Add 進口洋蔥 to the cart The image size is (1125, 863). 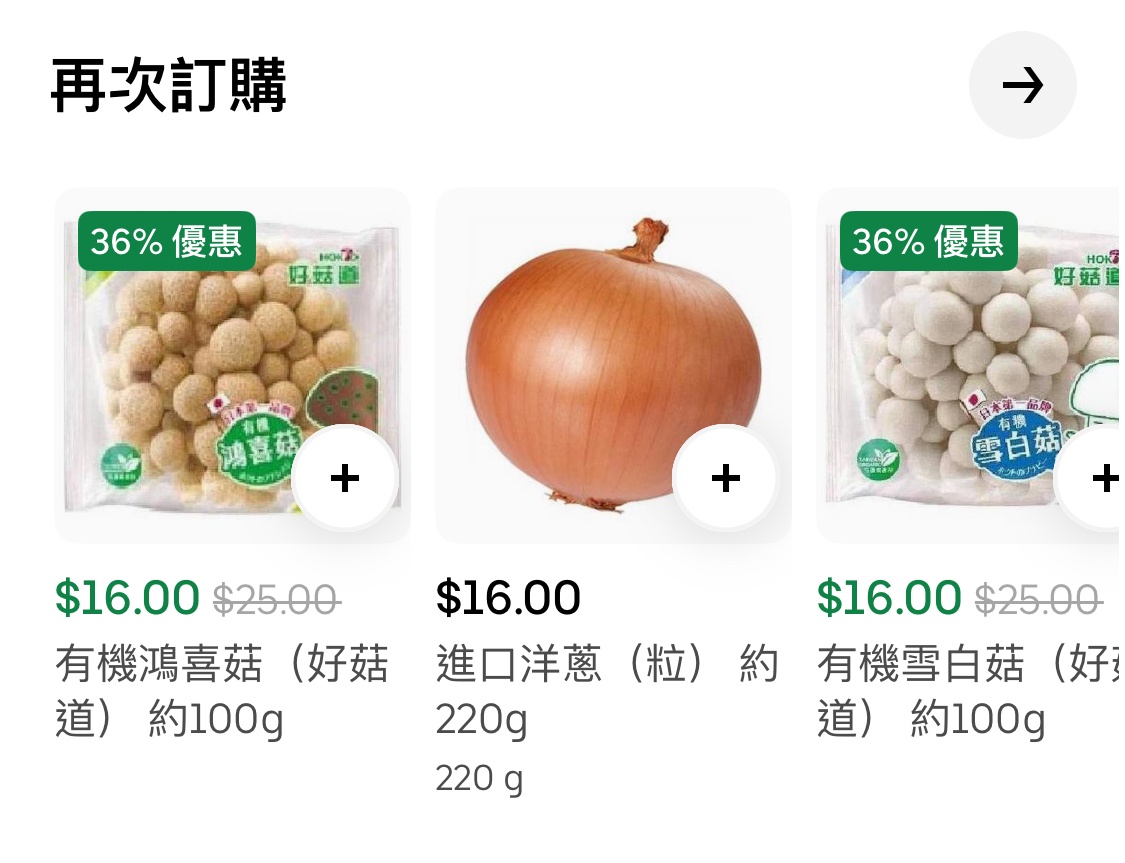click(726, 479)
